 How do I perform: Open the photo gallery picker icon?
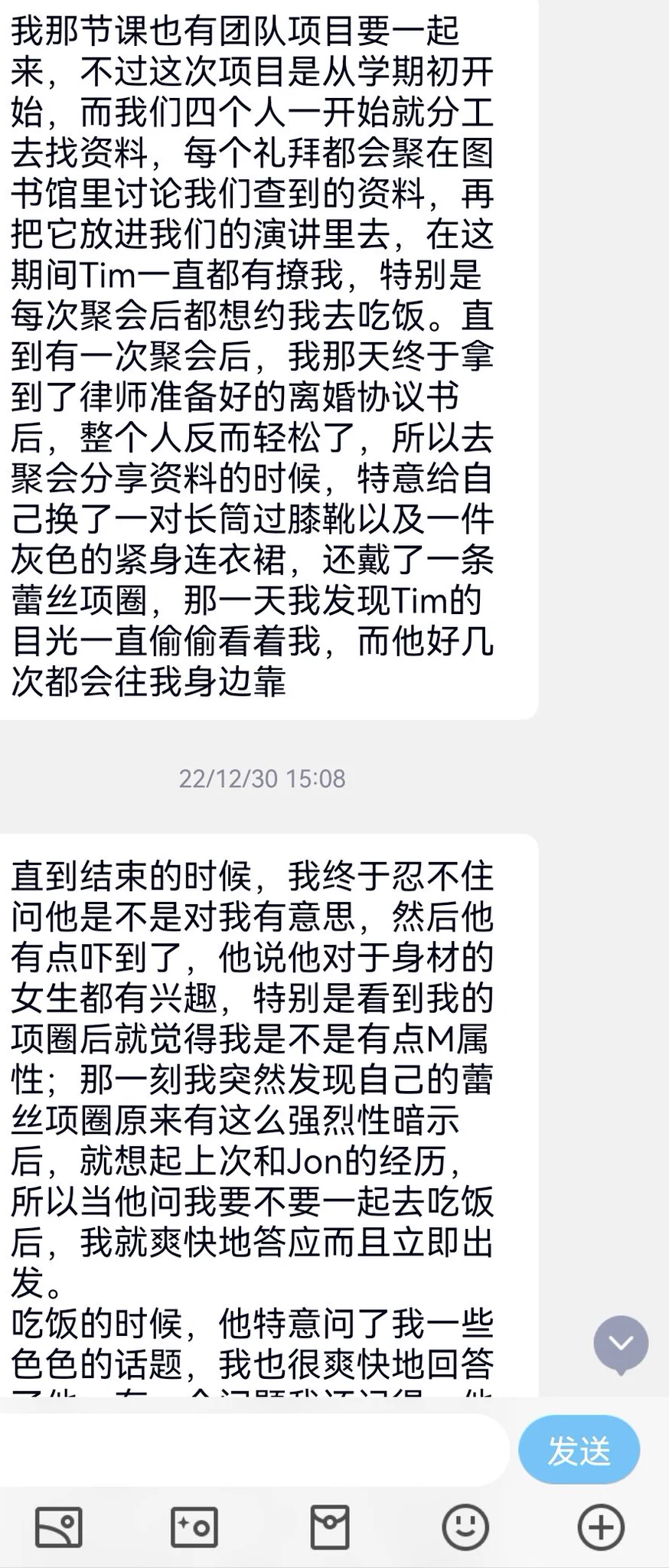pyautogui.click(x=59, y=1527)
